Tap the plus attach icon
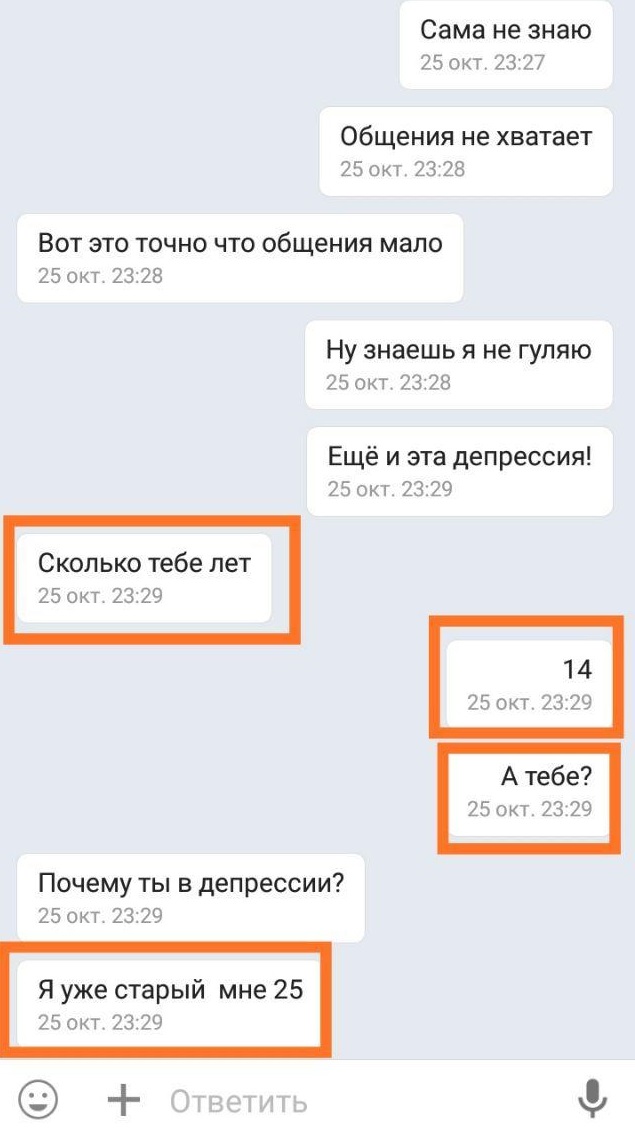This screenshot has height=1139, width=635. pyautogui.click(x=124, y=1100)
